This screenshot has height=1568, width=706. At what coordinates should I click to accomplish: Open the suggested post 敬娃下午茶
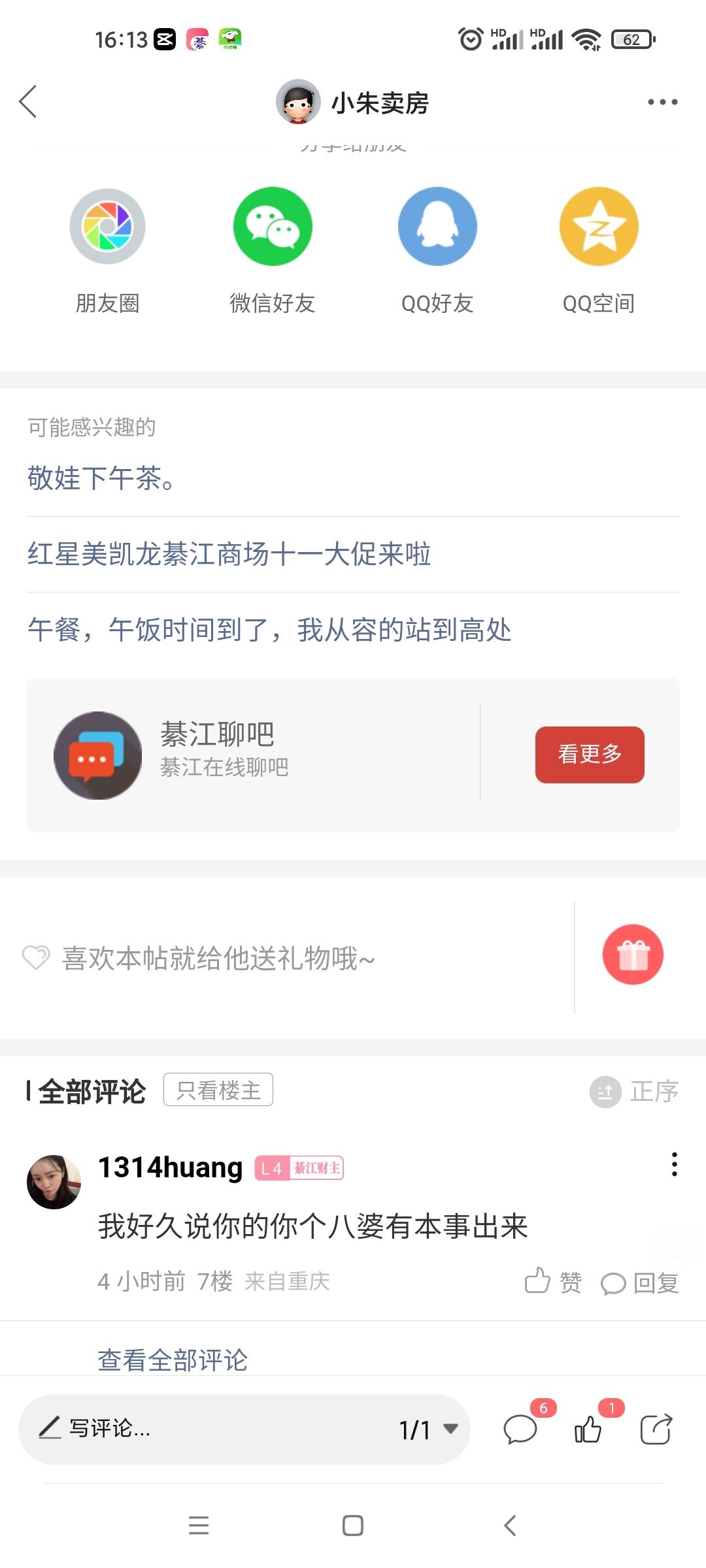[101, 478]
